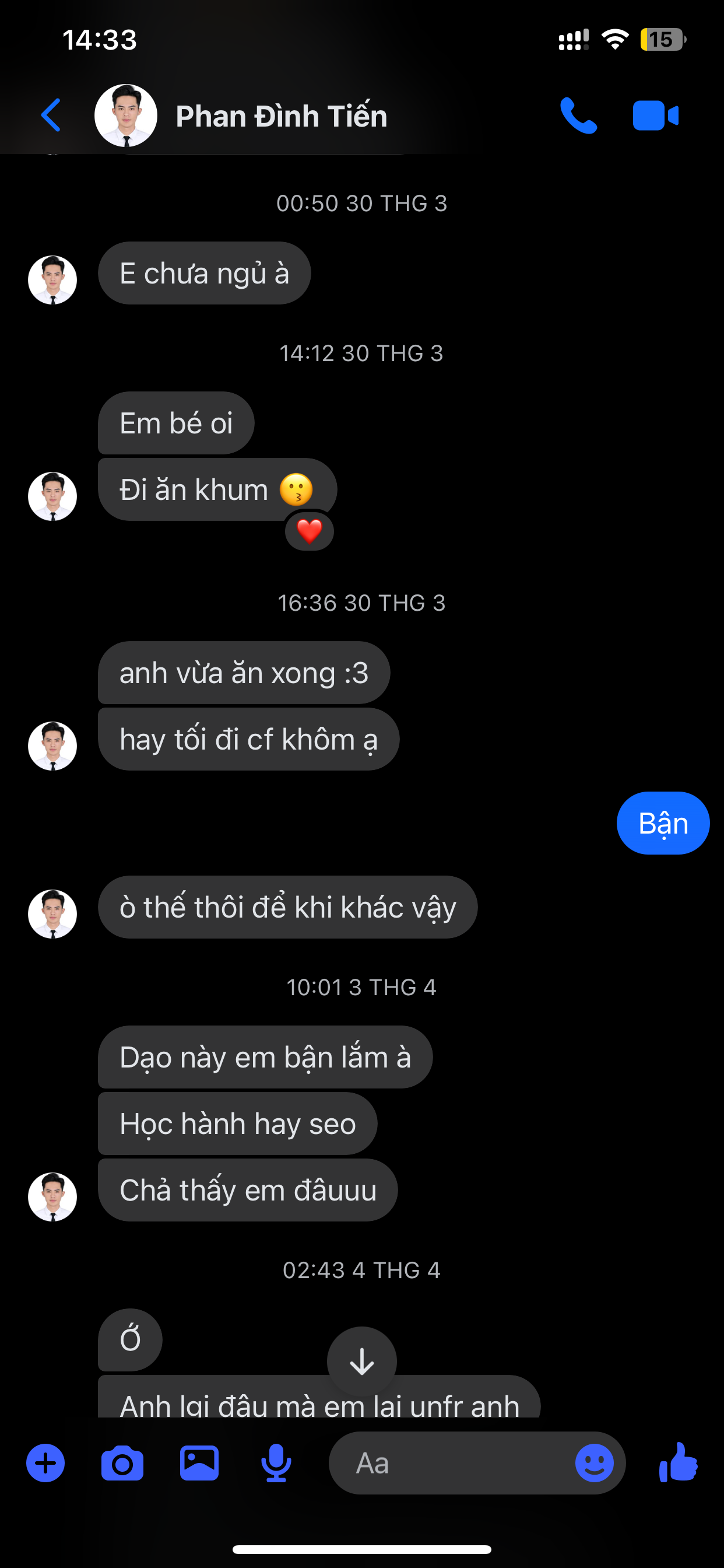Open the photo gallery picker
Viewport: 724px width, 1568px height.
point(199,1462)
